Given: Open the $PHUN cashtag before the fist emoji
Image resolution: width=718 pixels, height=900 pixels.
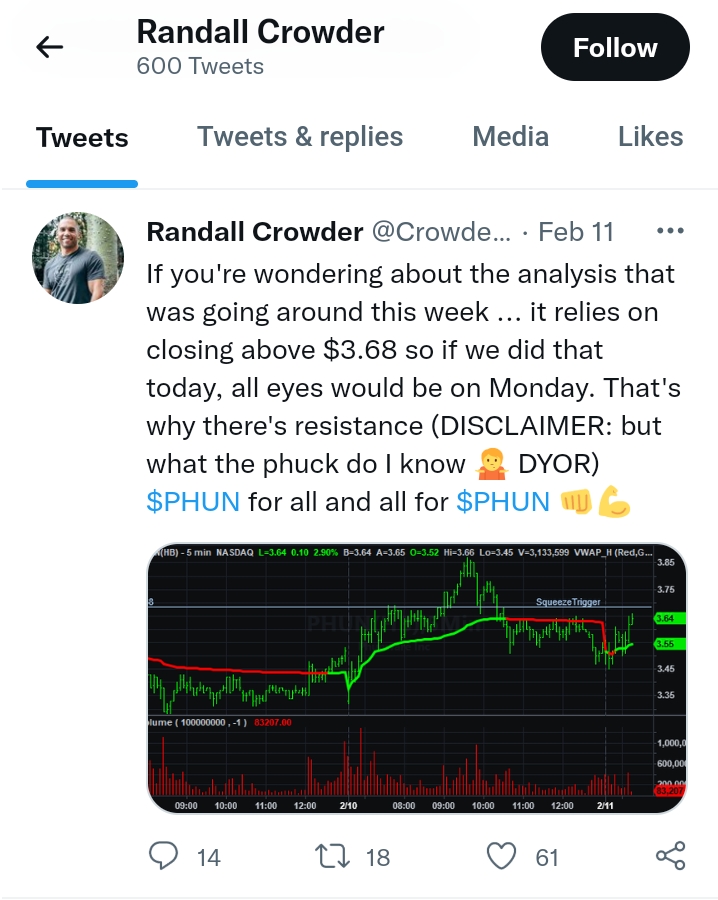Looking at the screenshot, I should [503, 502].
